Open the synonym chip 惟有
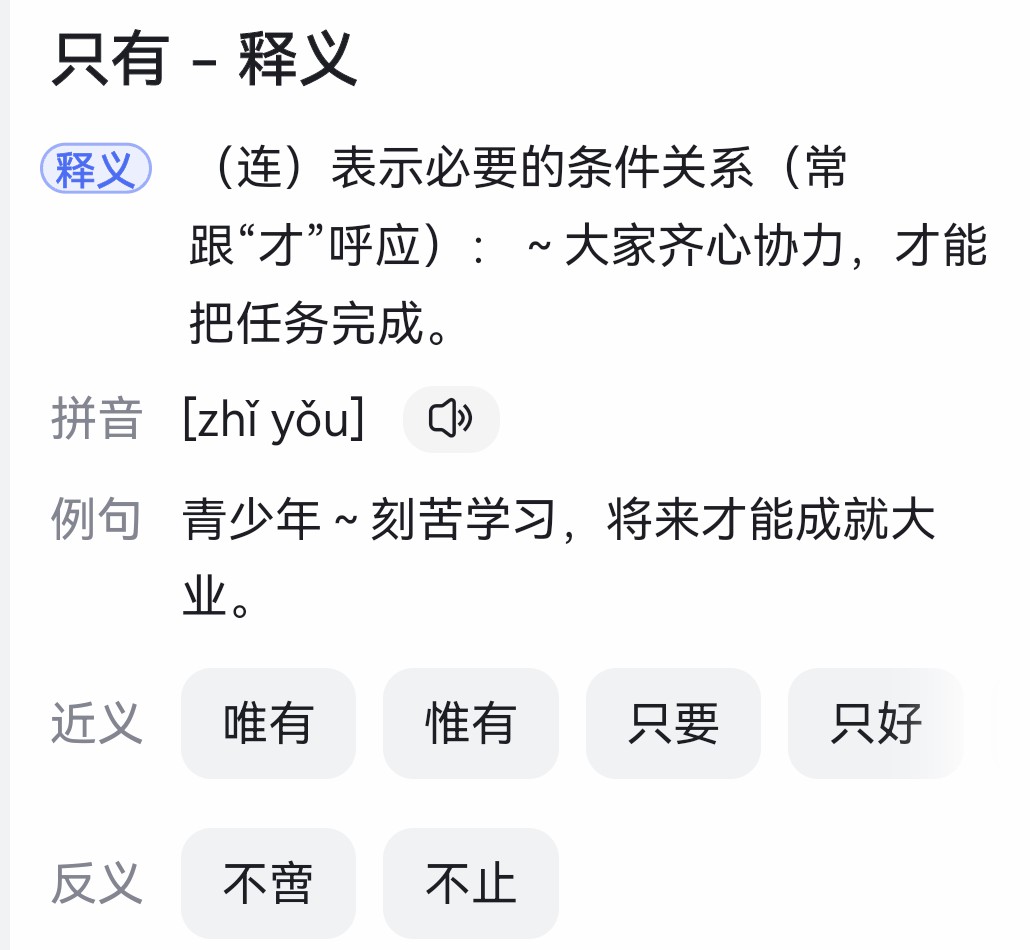This screenshot has width=1030, height=950. (470, 723)
